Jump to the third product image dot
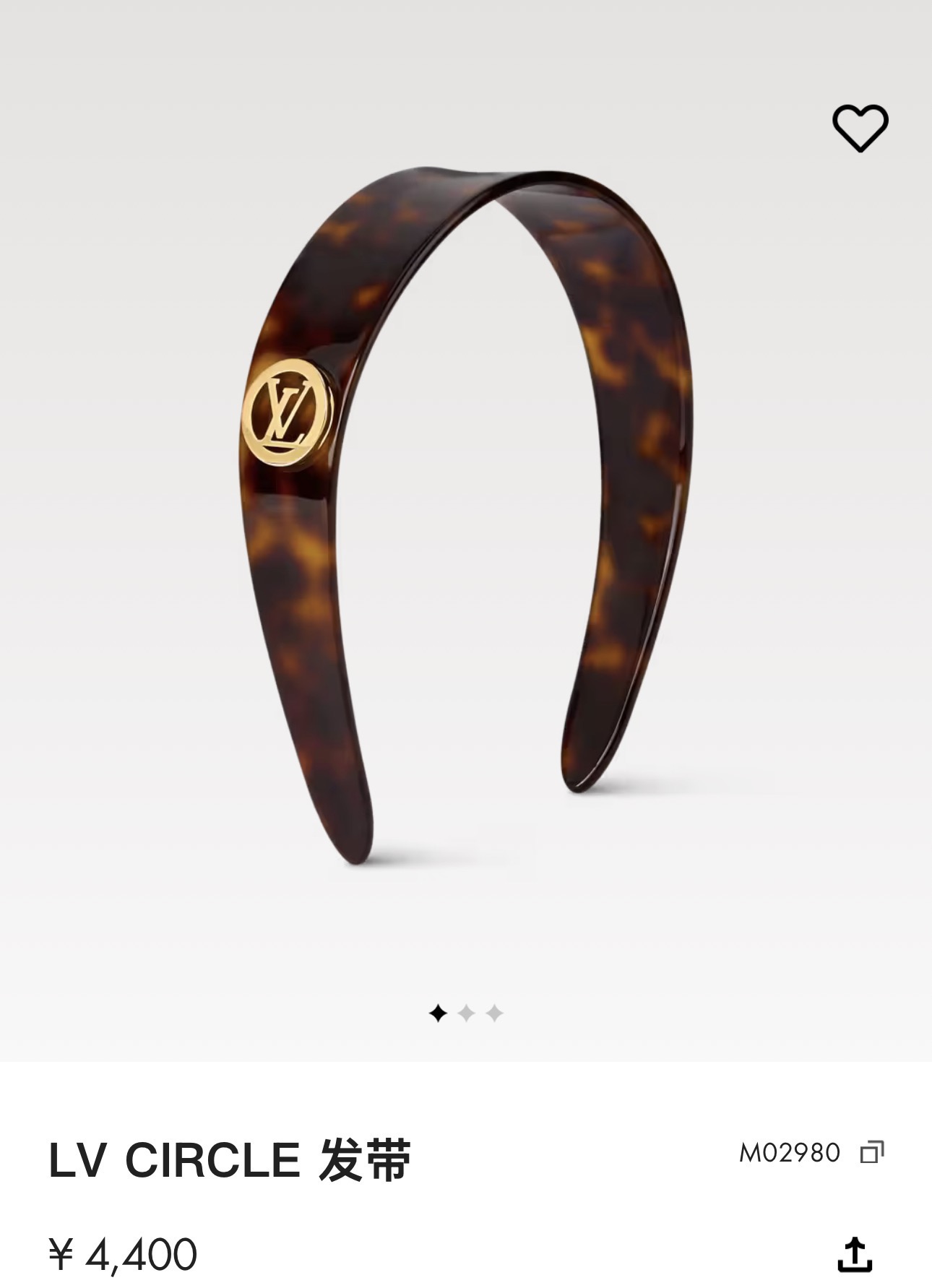The image size is (932, 1288). click(x=495, y=1013)
